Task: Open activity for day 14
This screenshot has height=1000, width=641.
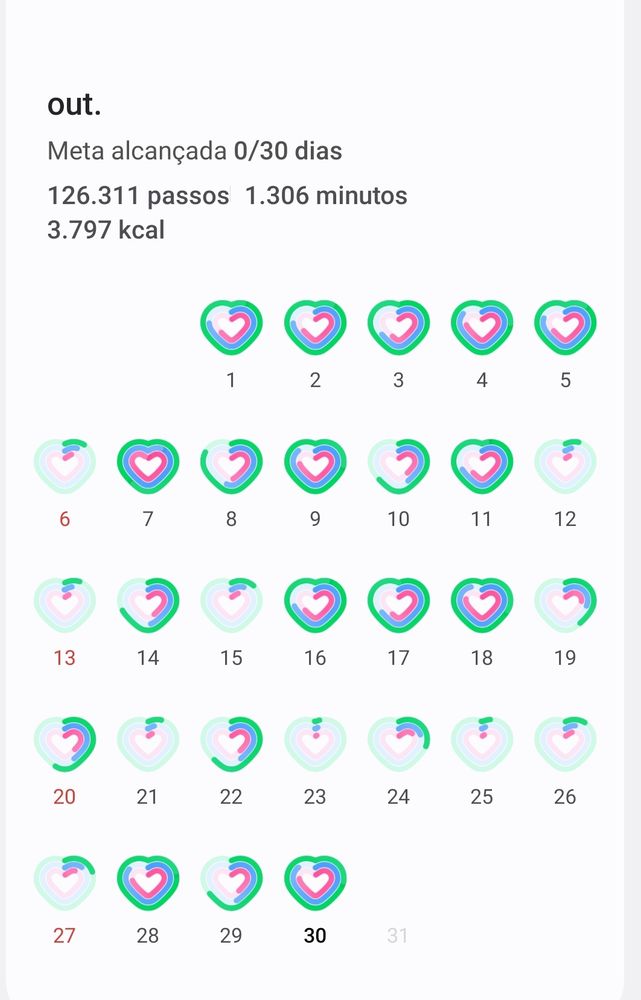Action: click(x=148, y=606)
